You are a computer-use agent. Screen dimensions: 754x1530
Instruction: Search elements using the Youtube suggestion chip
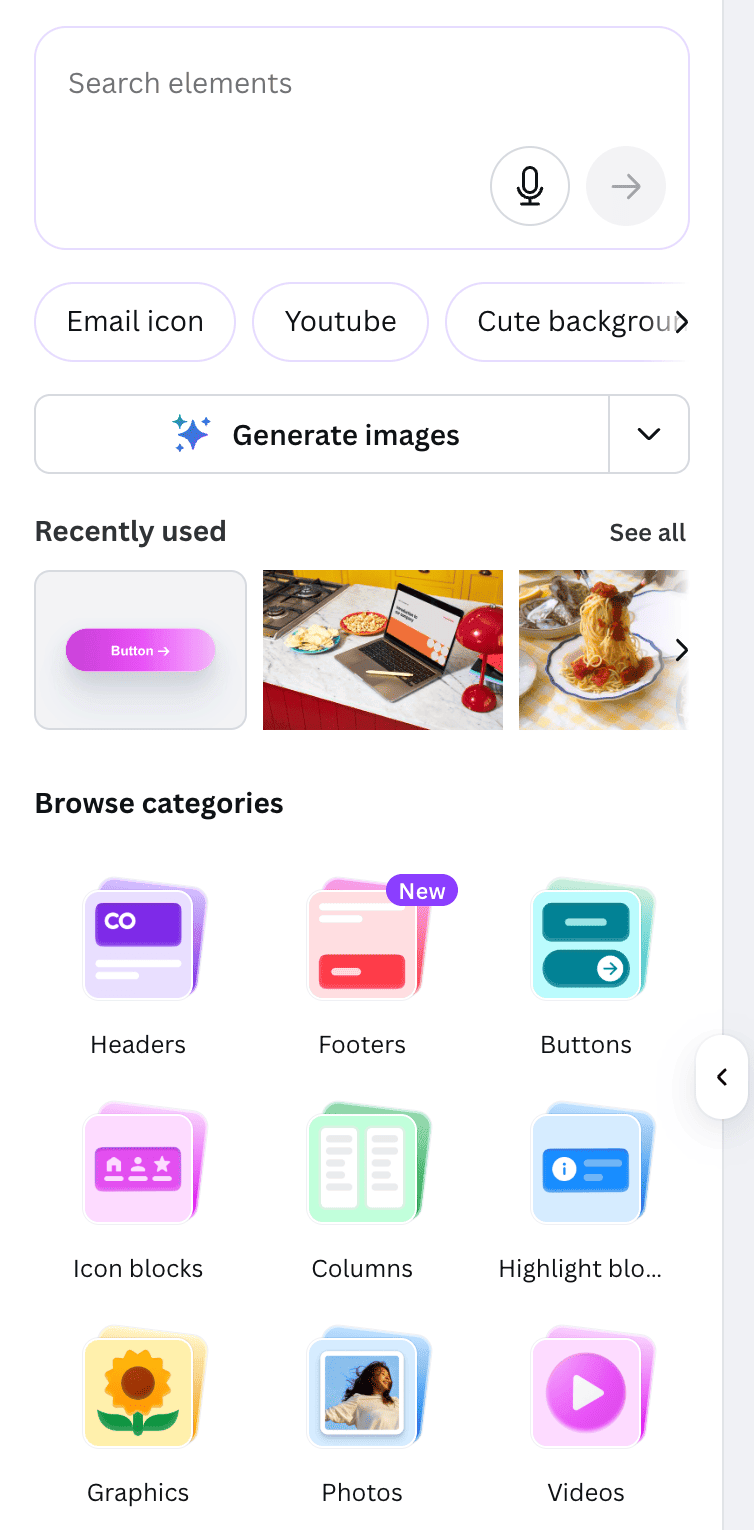[340, 321]
